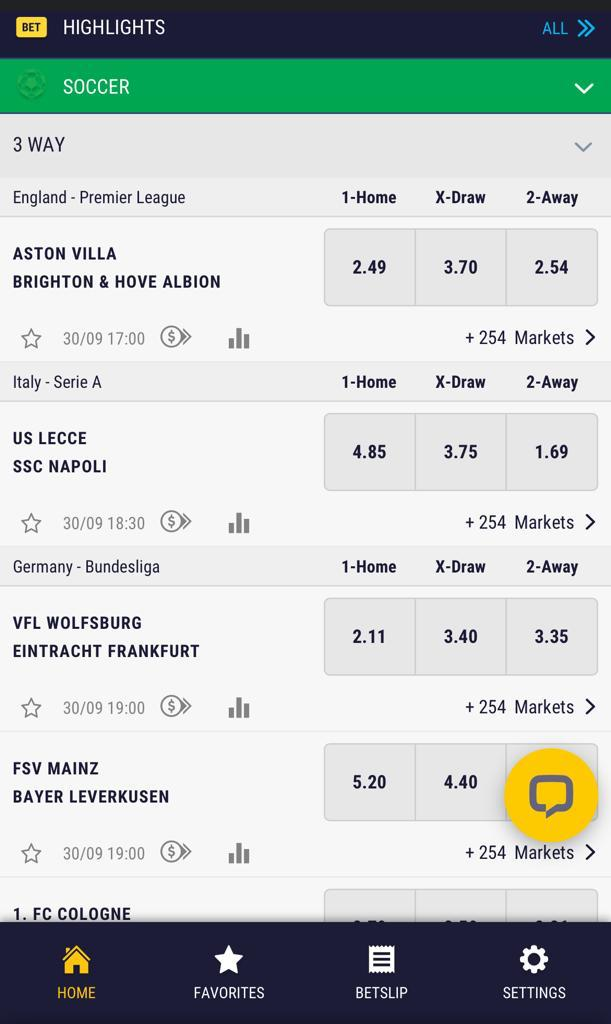Image resolution: width=611 pixels, height=1024 pixels.
Task: Star the US Lecce vs SSC Napoli match
Action: pos(31,523)
